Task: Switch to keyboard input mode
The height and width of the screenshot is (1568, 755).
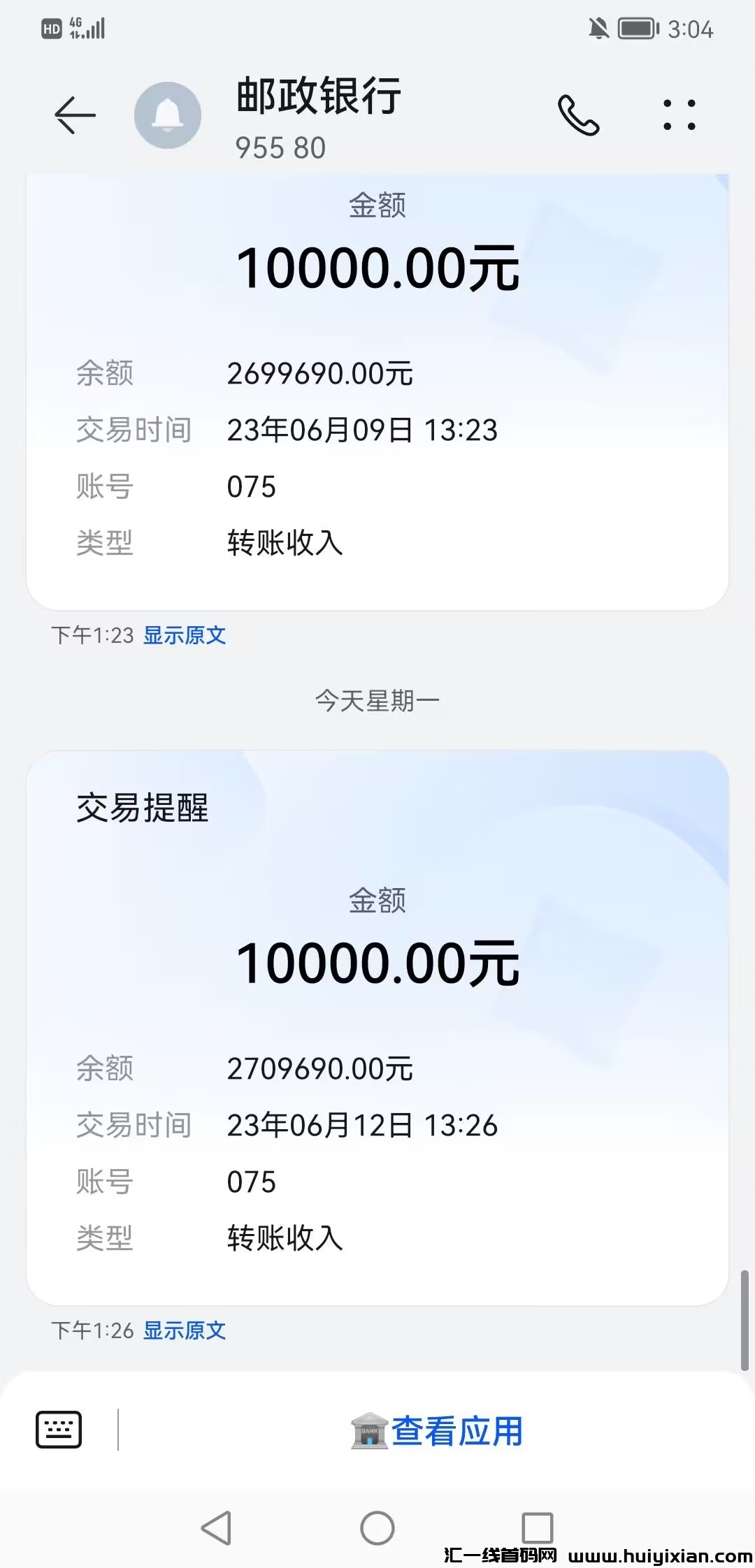Action: (x=59, y=1430)
